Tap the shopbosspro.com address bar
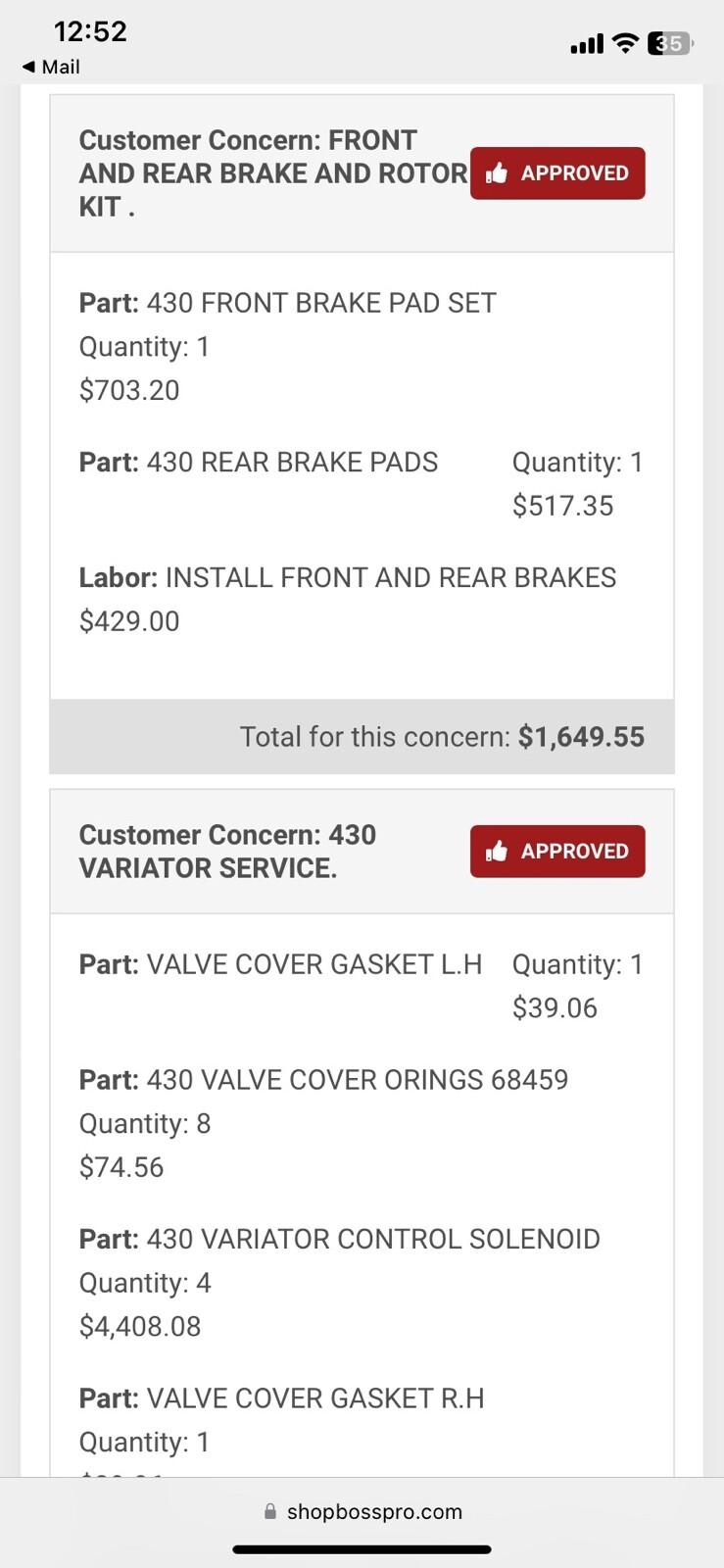Viewport: 724px width, 1568px height. coord(362,1511)
